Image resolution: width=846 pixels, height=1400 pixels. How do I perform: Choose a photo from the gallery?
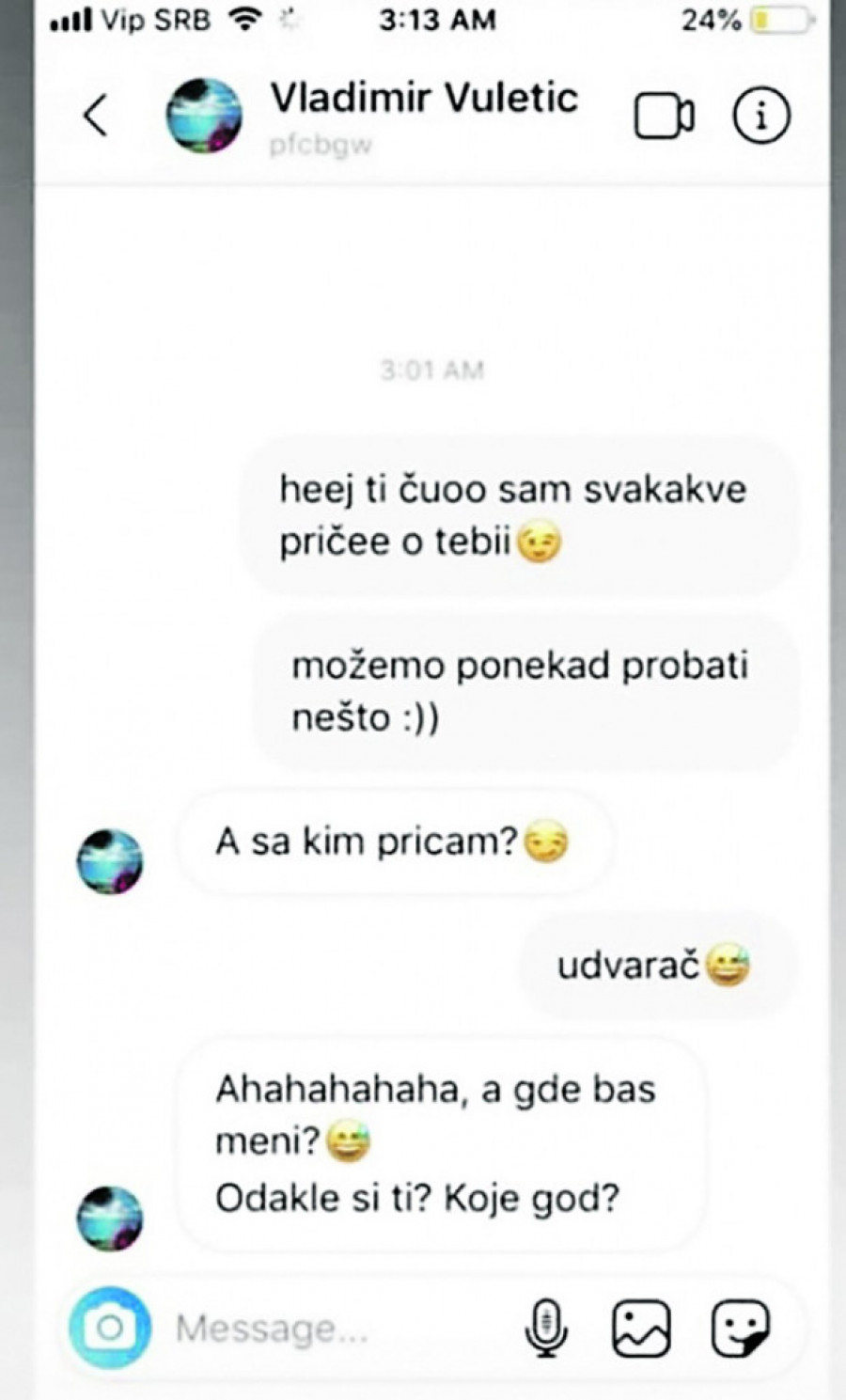click(x=641, y=1329)
